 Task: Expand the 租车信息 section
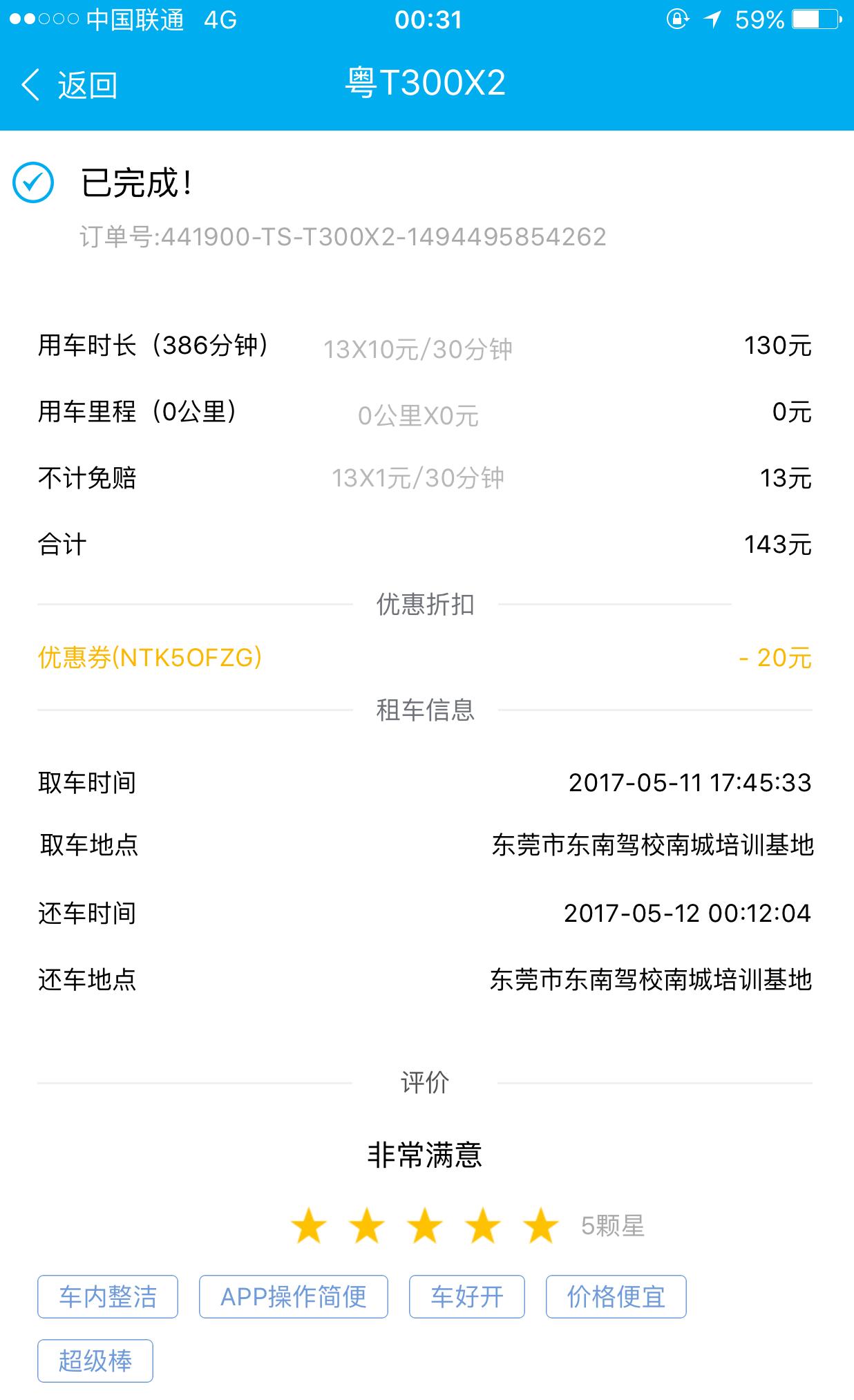(x=427, y=709)
